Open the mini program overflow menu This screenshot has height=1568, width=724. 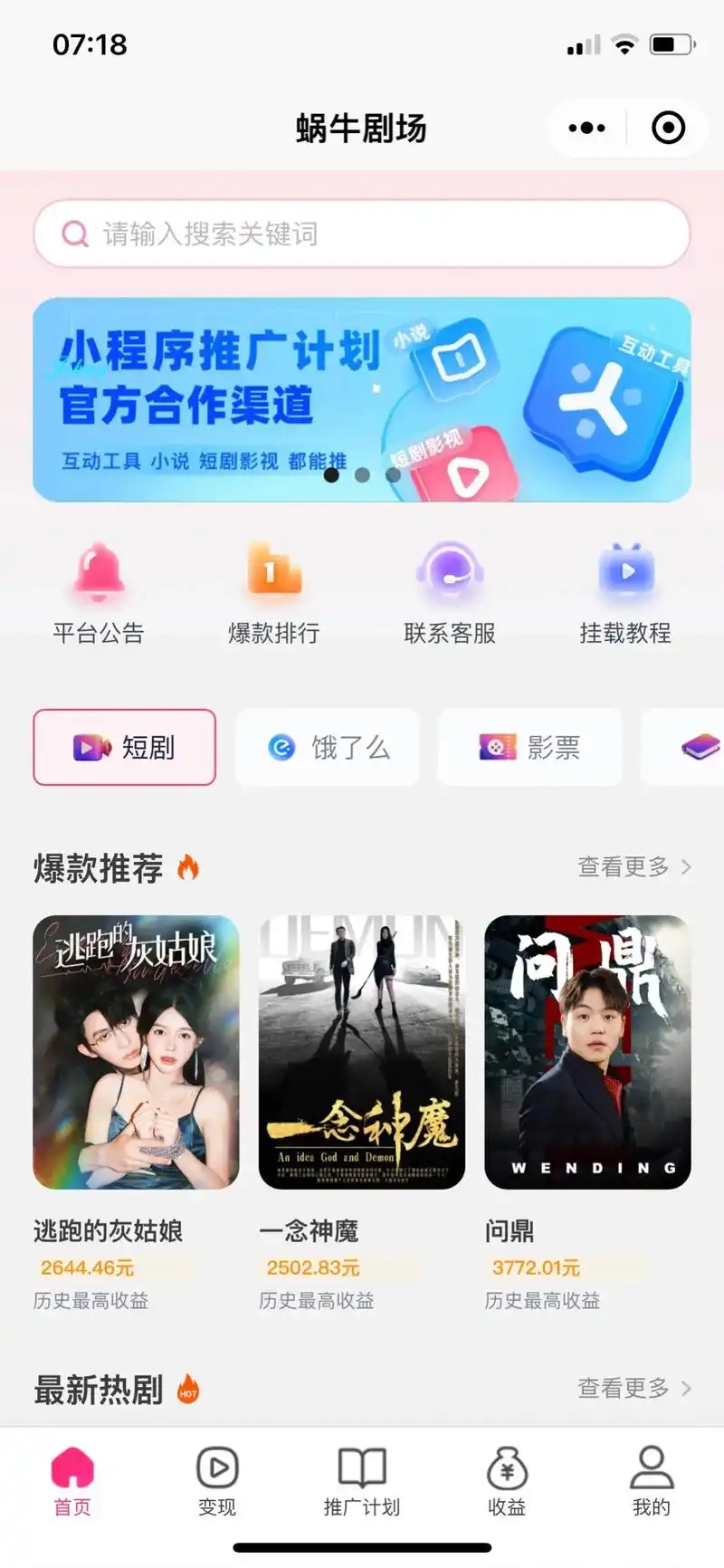[x=586, y=128]
